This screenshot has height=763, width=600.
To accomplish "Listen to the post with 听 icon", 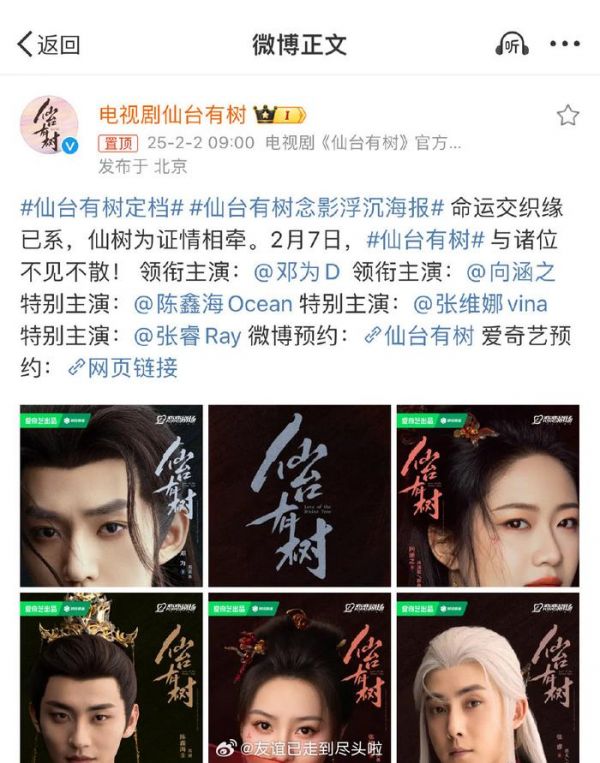I will (x=511, y=44).
